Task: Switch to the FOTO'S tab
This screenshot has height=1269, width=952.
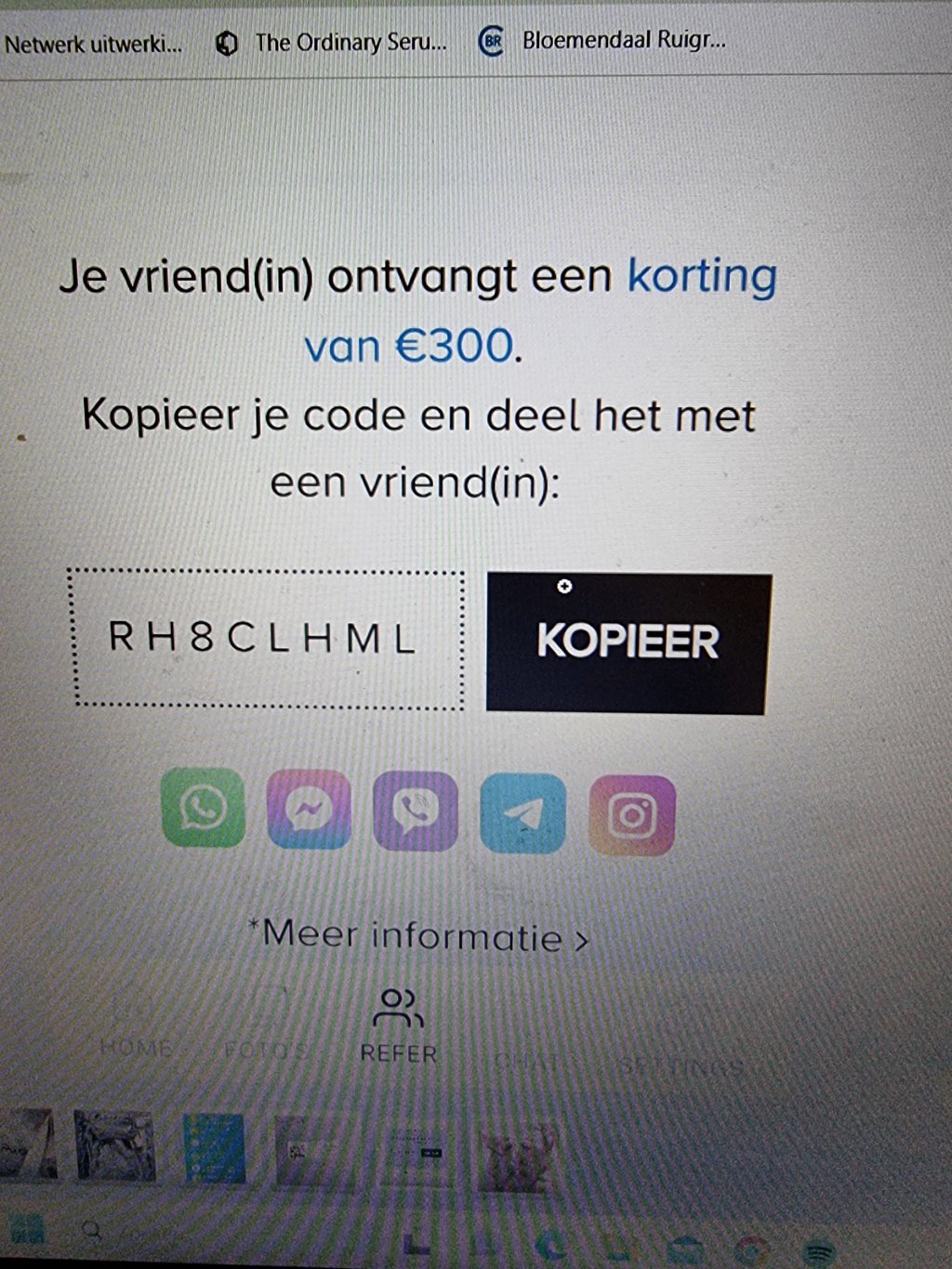Action: [267, 1051]
